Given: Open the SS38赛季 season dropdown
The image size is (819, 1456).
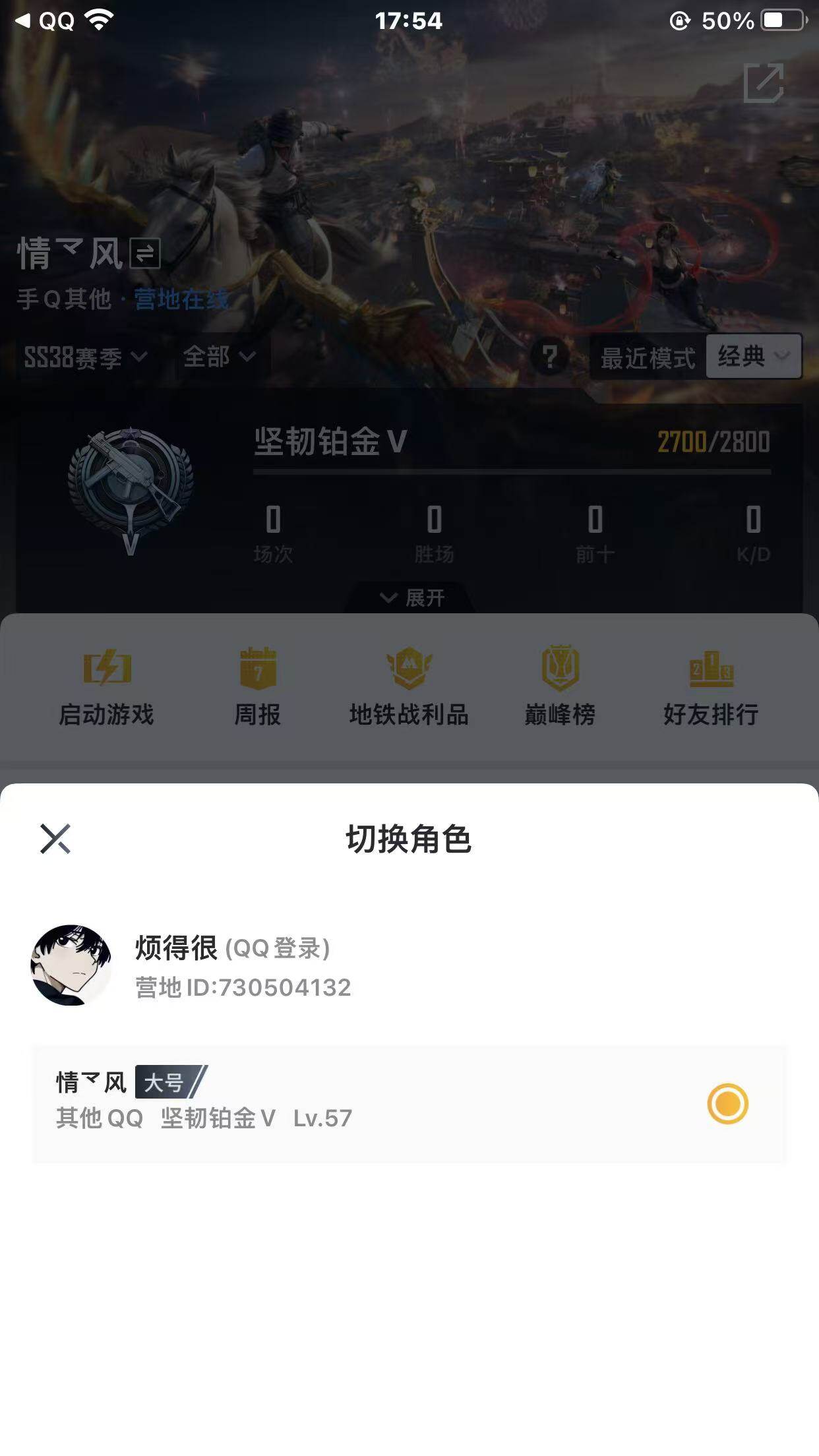Looking at the screenshot, I should coord(82,357).
